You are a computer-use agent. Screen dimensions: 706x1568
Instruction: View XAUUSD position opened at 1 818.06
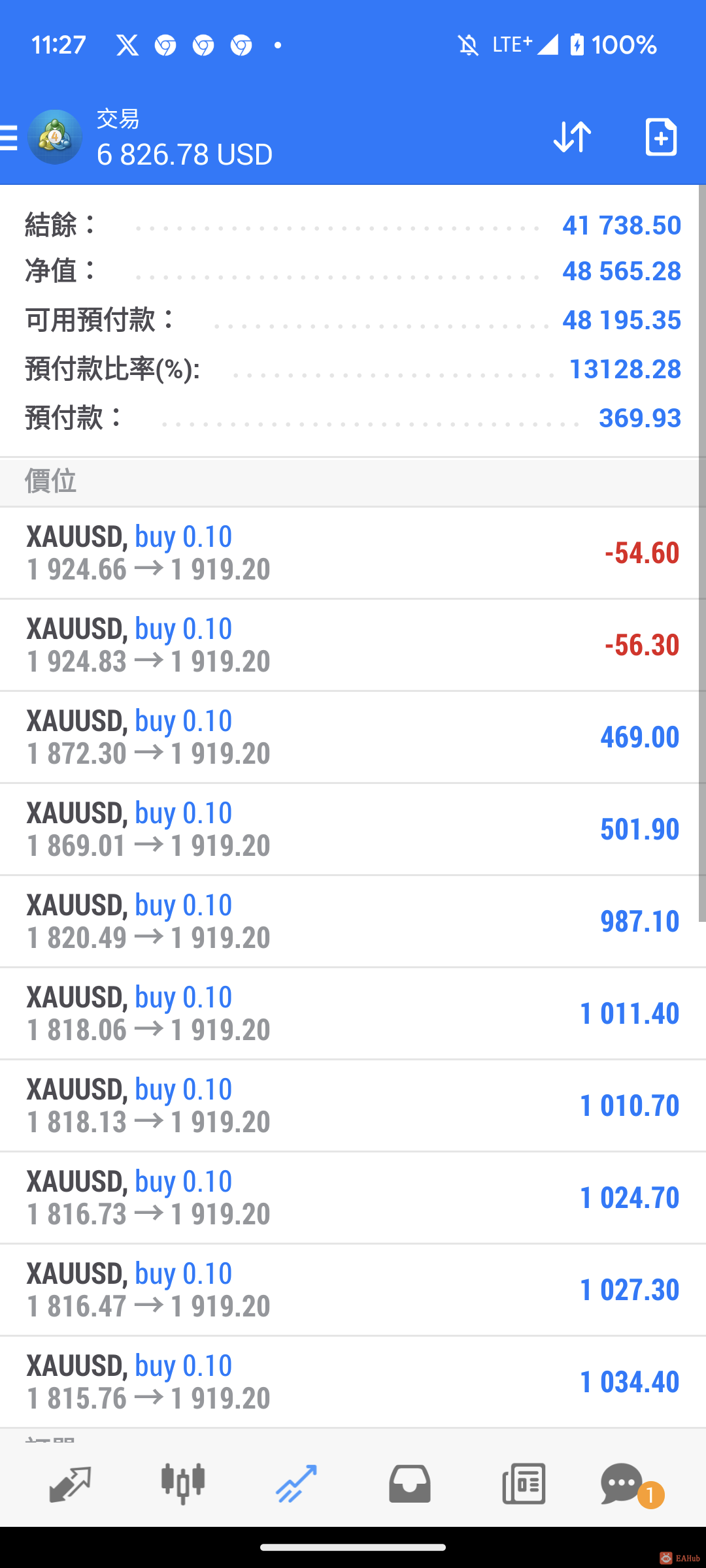click(x=353, y=1013)
